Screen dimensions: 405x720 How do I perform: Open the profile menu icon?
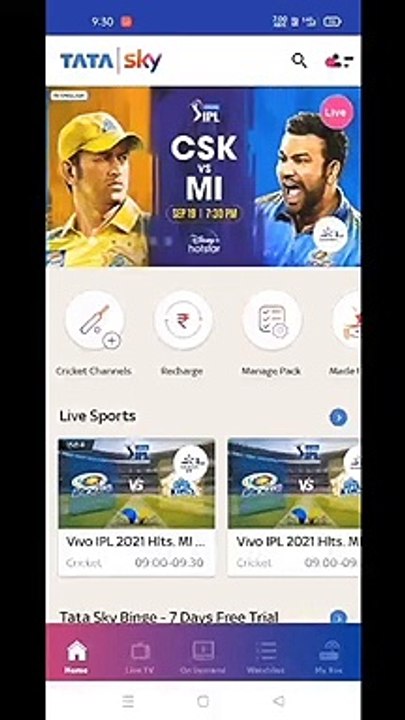pyautogui.click(x=339, y=61)
